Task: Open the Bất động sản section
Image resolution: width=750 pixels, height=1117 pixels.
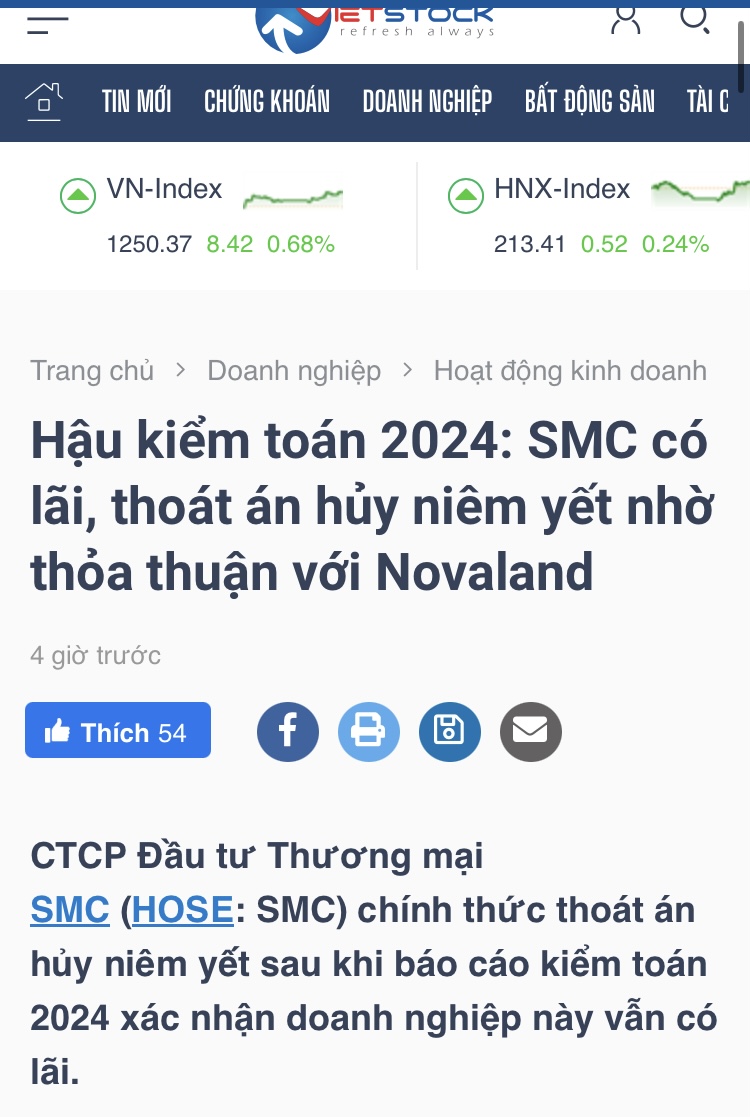Action: [590, 101]
